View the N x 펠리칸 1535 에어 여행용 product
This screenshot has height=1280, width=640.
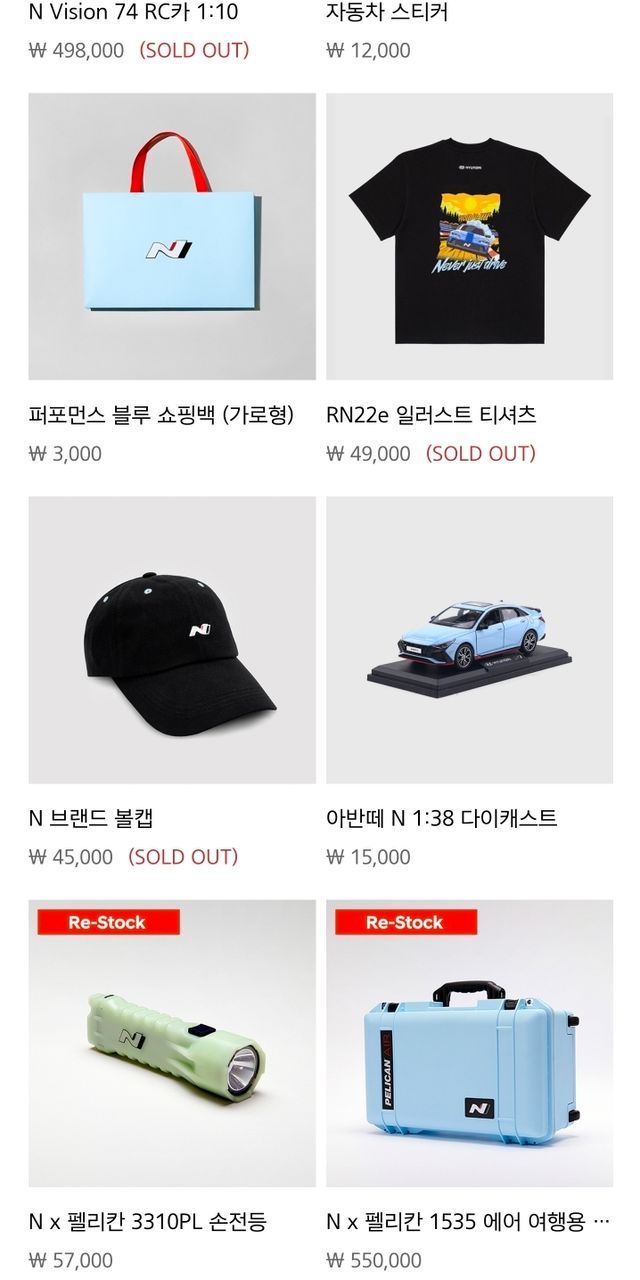tap(469, 1043)
